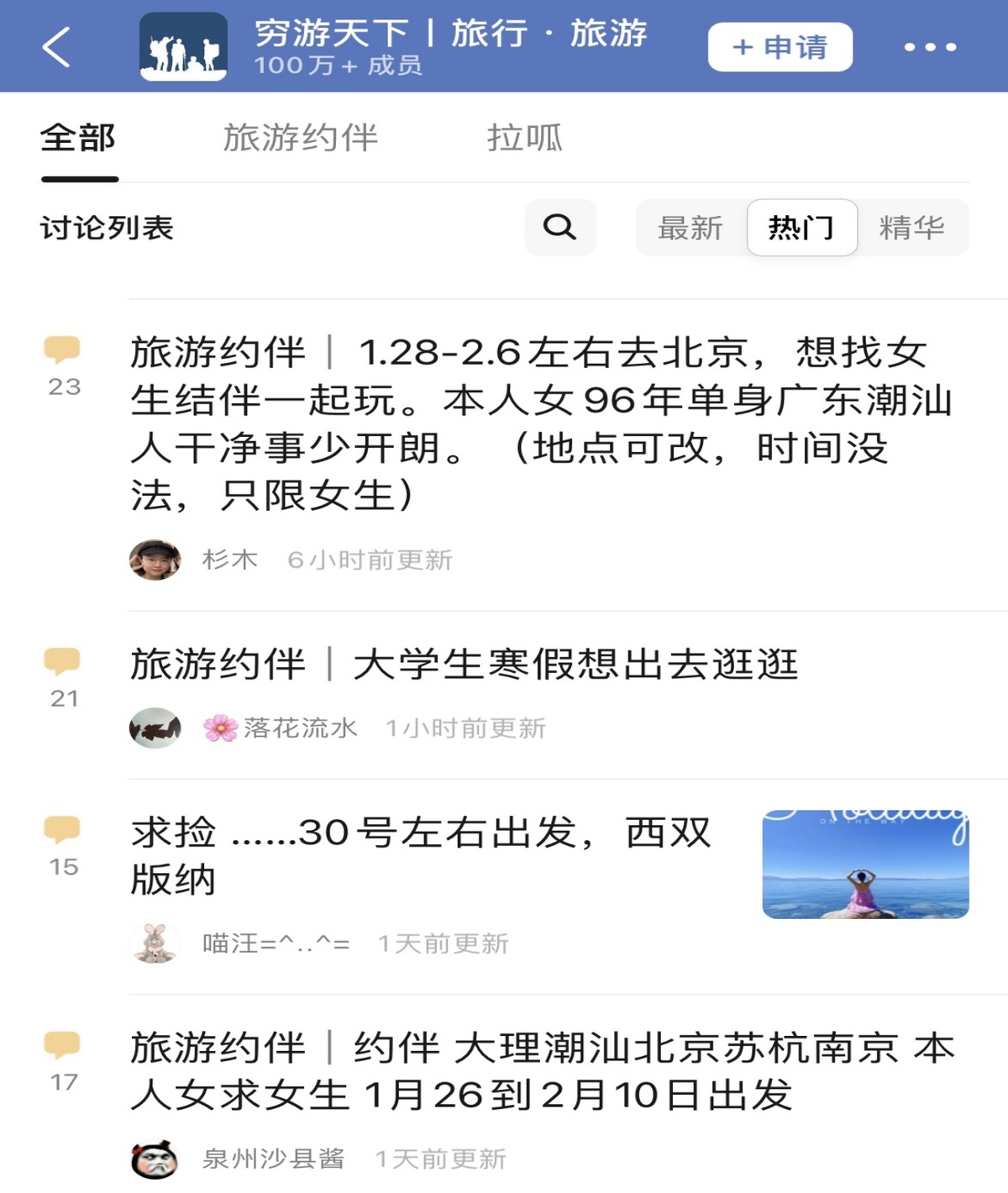Open the post 大学生寒假想出去逛逛

click(x=464, y=665)
